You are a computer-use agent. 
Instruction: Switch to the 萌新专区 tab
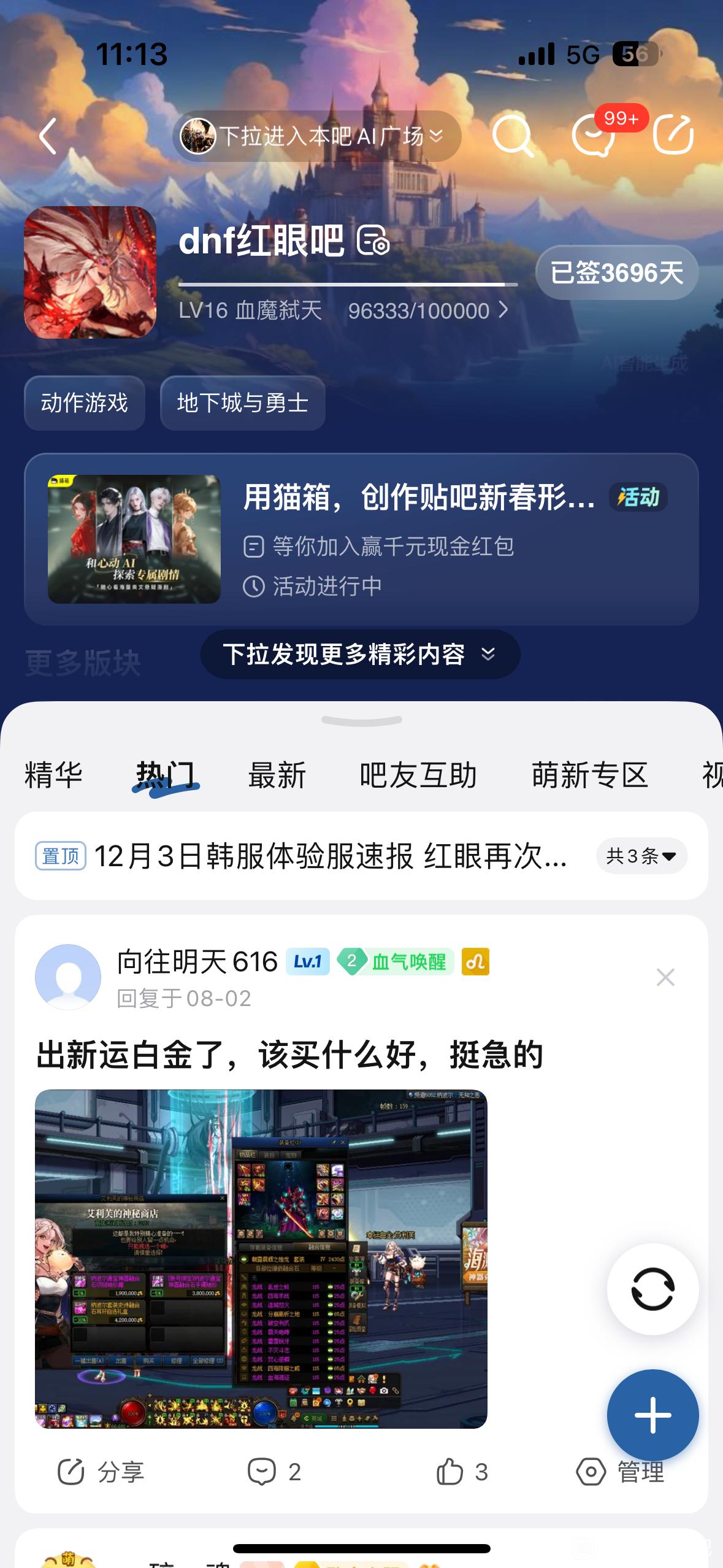589,775
